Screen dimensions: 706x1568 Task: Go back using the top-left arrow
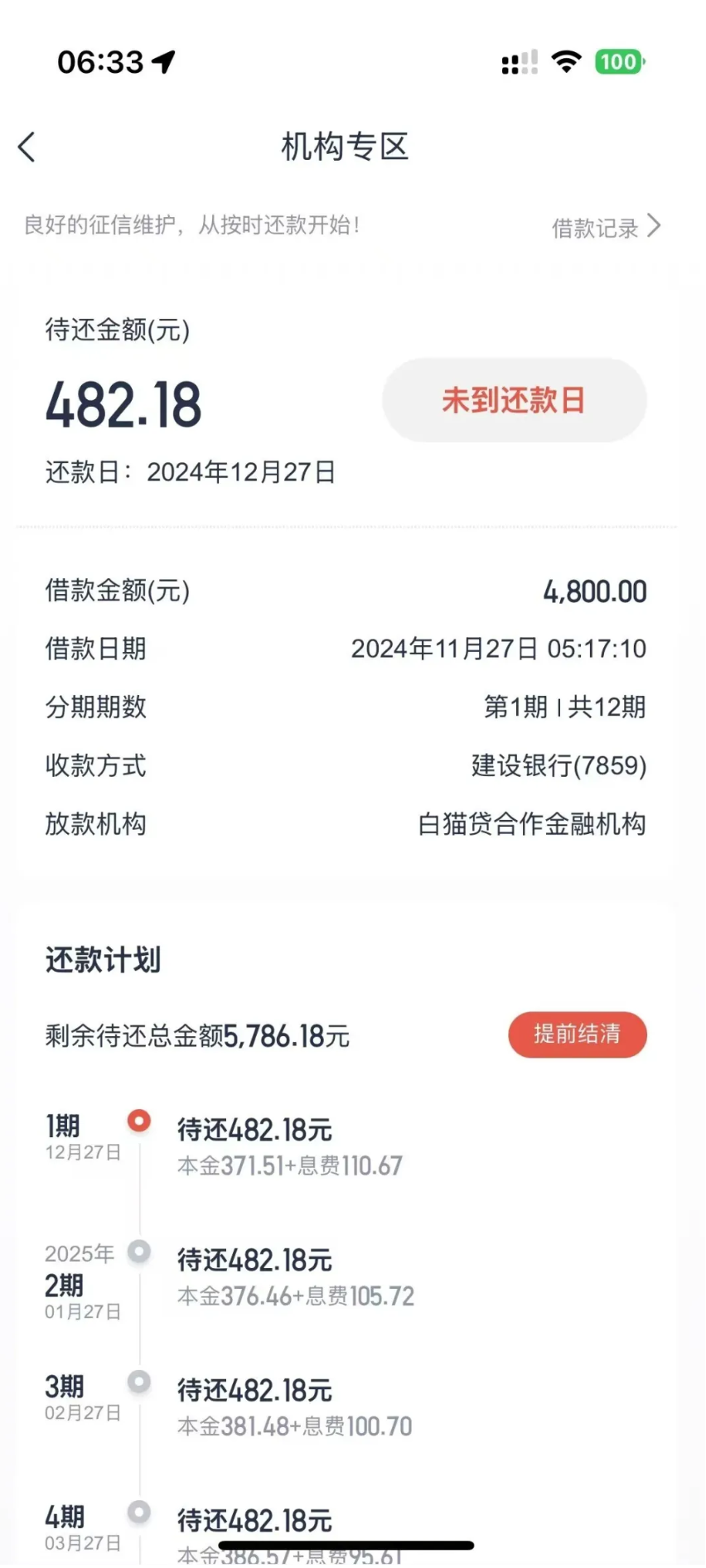(x=27, y=147)
